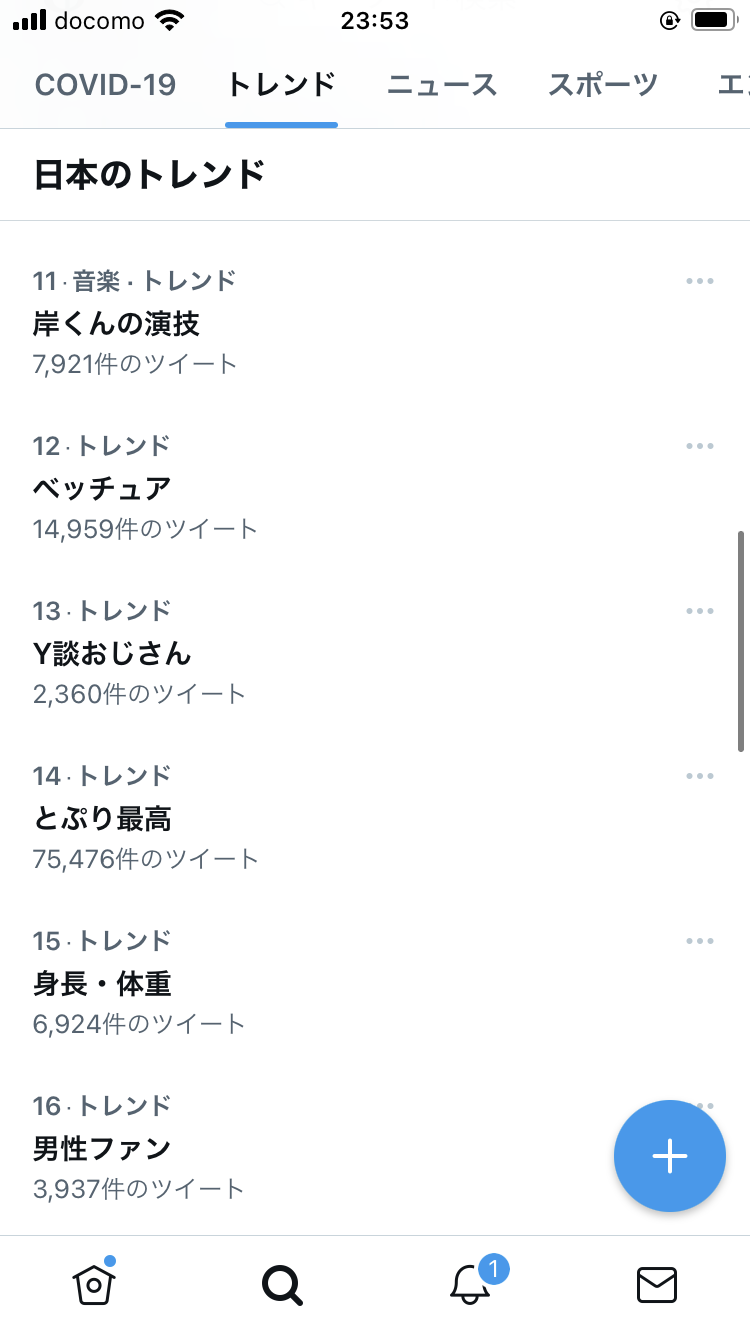Tap the search tab in bottom bar
Screen dimensions: 750x1334
tap(282, 1284)
